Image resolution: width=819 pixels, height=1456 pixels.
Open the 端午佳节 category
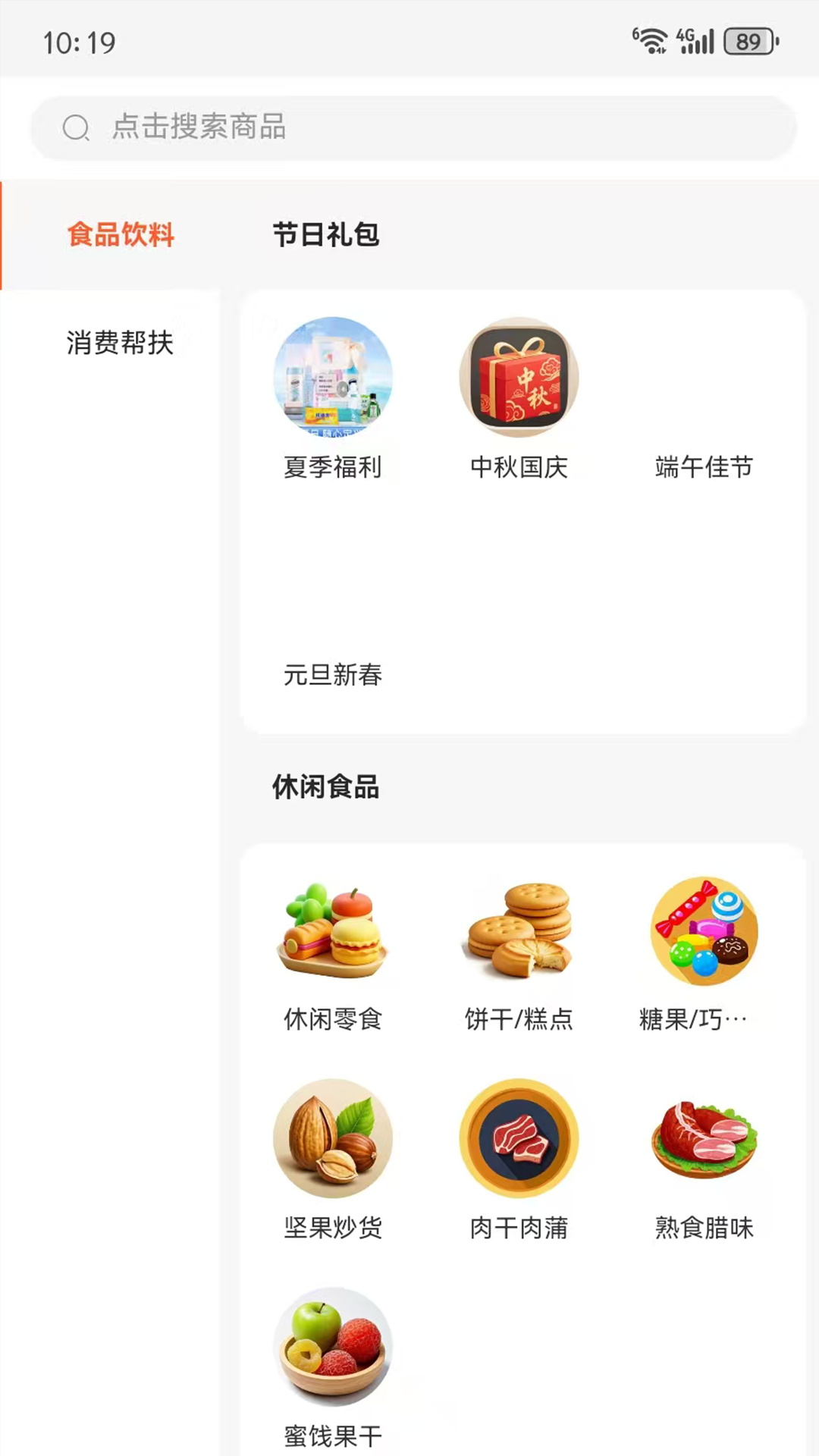point(704,468)
